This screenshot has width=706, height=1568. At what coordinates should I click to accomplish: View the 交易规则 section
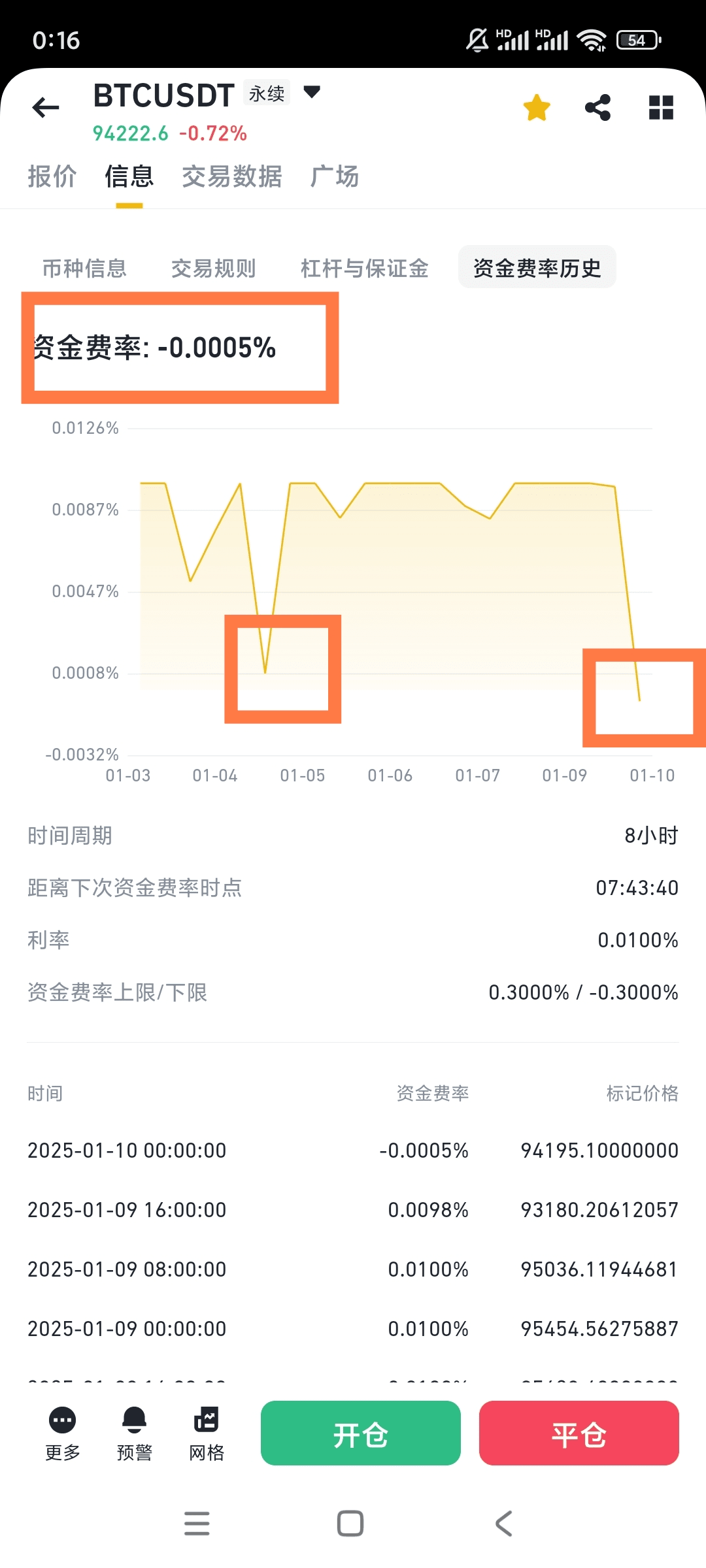click(x=213, y=268)
